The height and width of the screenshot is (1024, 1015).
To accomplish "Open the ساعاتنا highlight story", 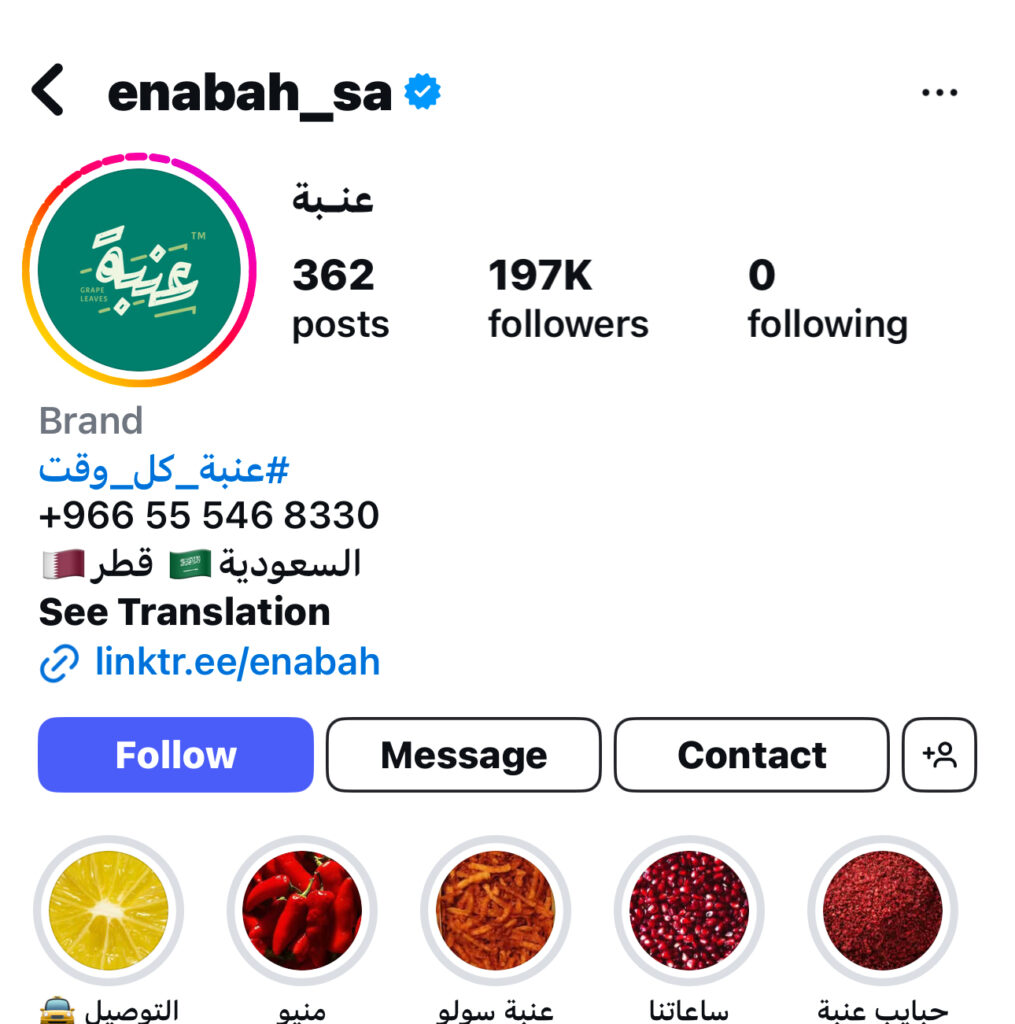I will click(689, 911).
